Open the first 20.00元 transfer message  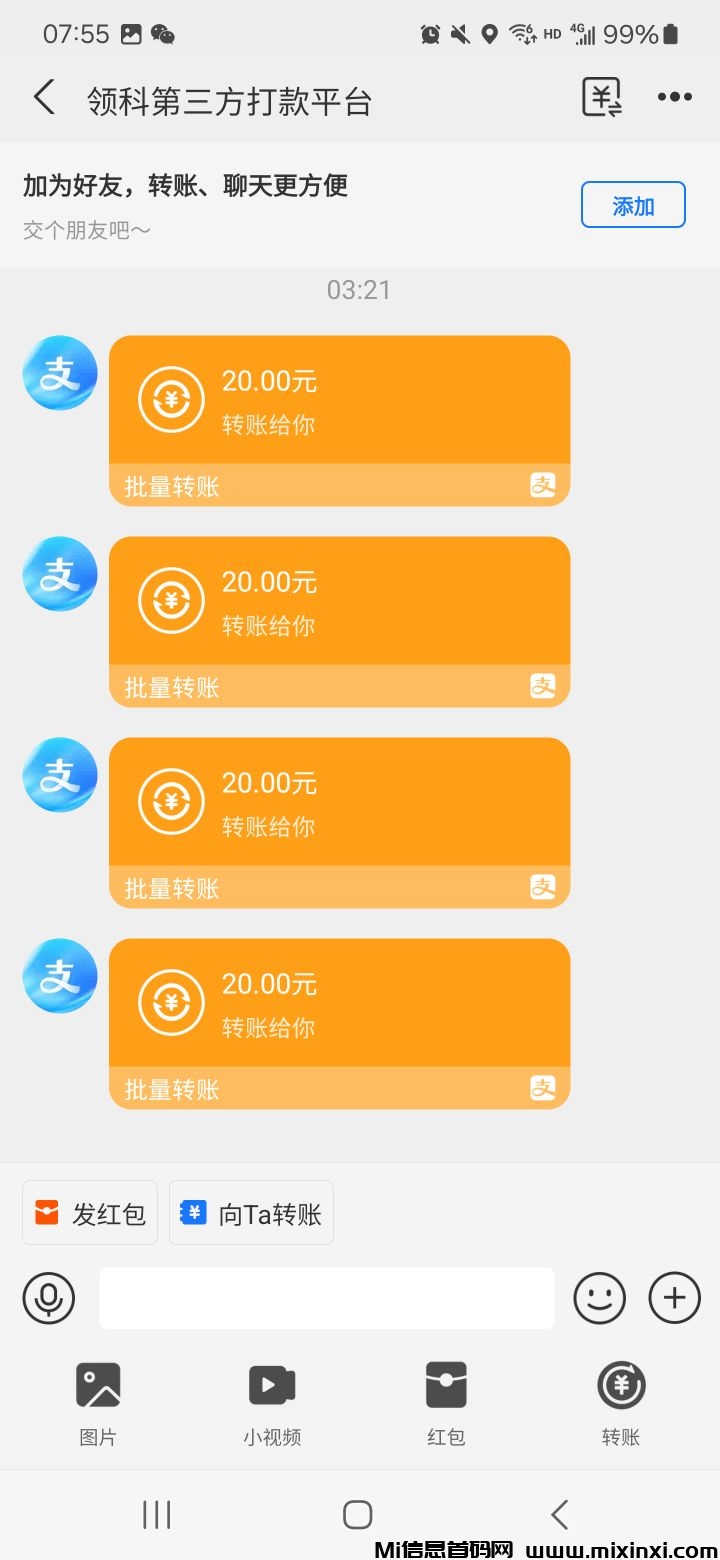click(339, 400)
